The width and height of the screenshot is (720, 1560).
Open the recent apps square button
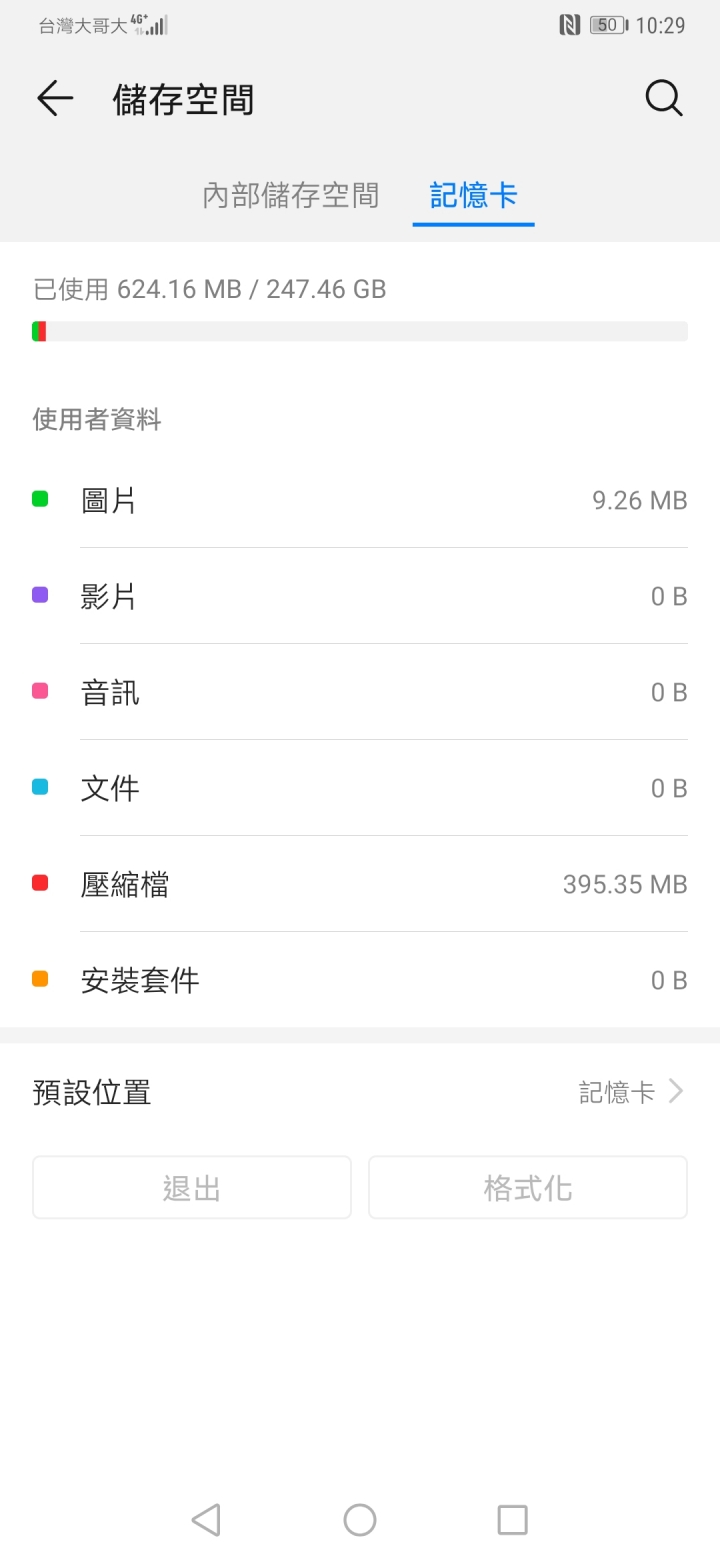pos(512,1520)
